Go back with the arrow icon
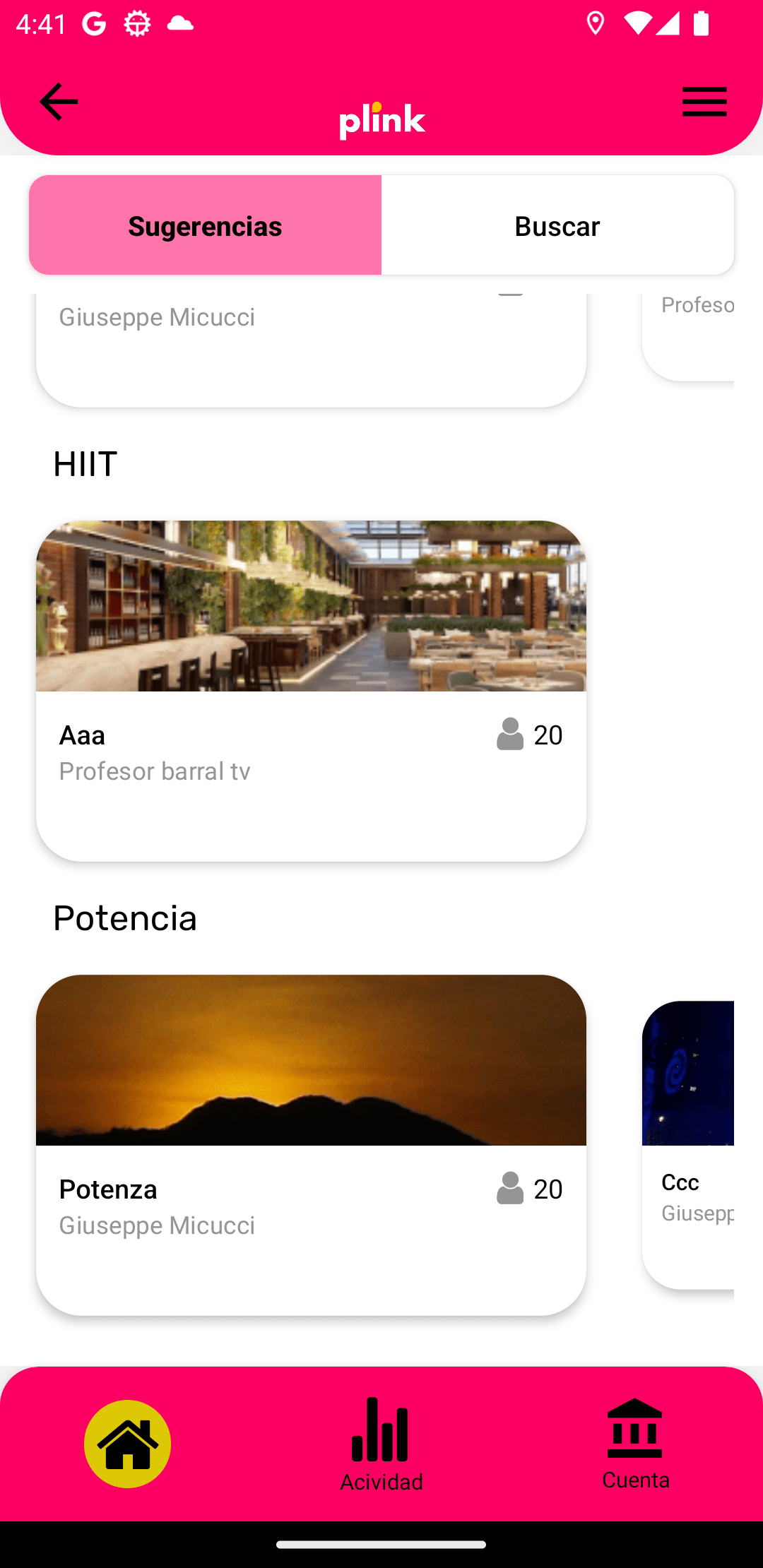The width and height of the screenshot is (763, 1568). [x=59, y=102]
